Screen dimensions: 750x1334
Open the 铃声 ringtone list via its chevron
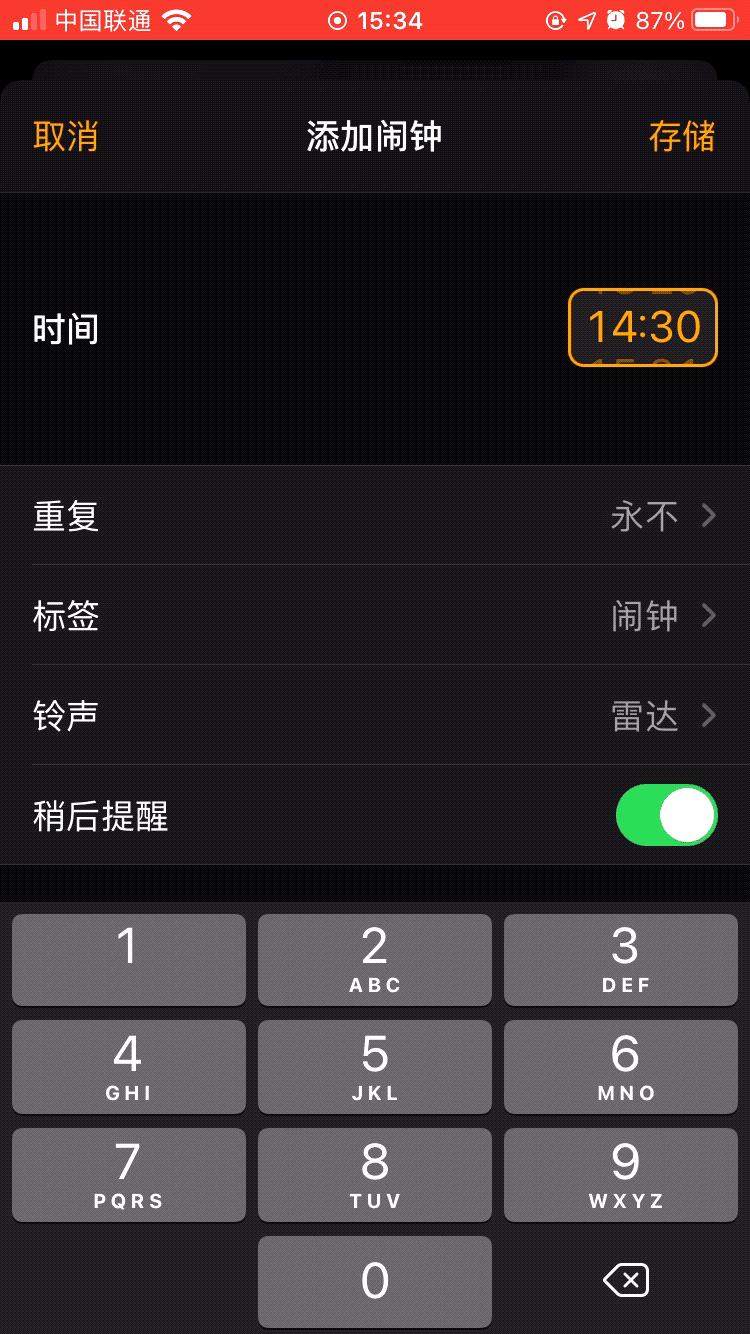(x=709, y=715)
